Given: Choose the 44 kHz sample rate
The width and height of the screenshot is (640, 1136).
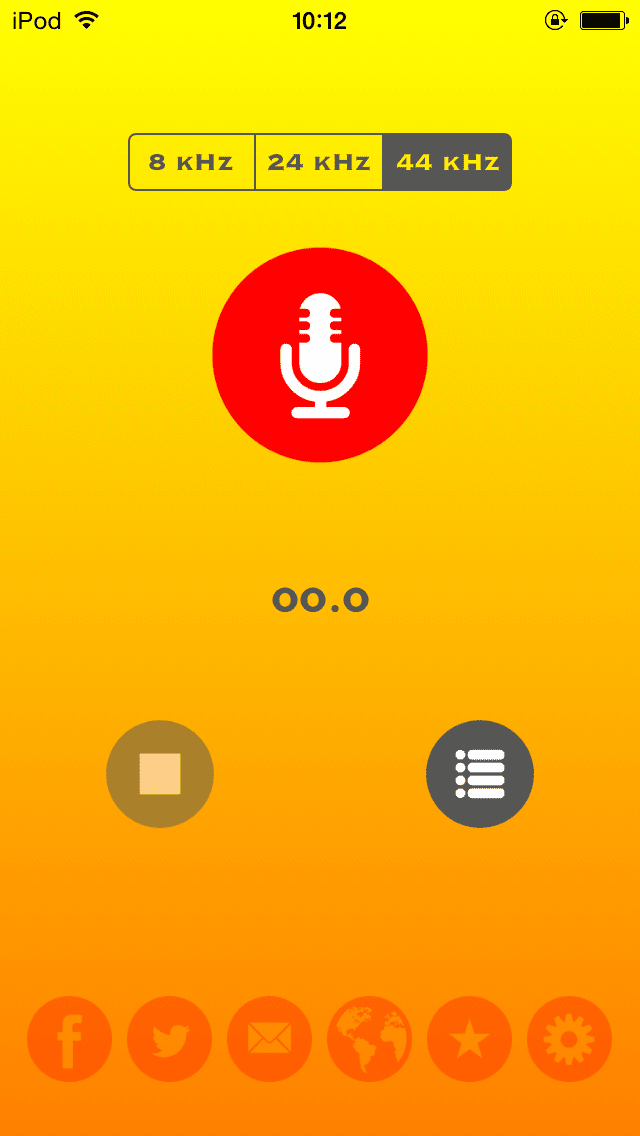Looking at the screenshot, I should pyautogui.click(x=447, y=162).
